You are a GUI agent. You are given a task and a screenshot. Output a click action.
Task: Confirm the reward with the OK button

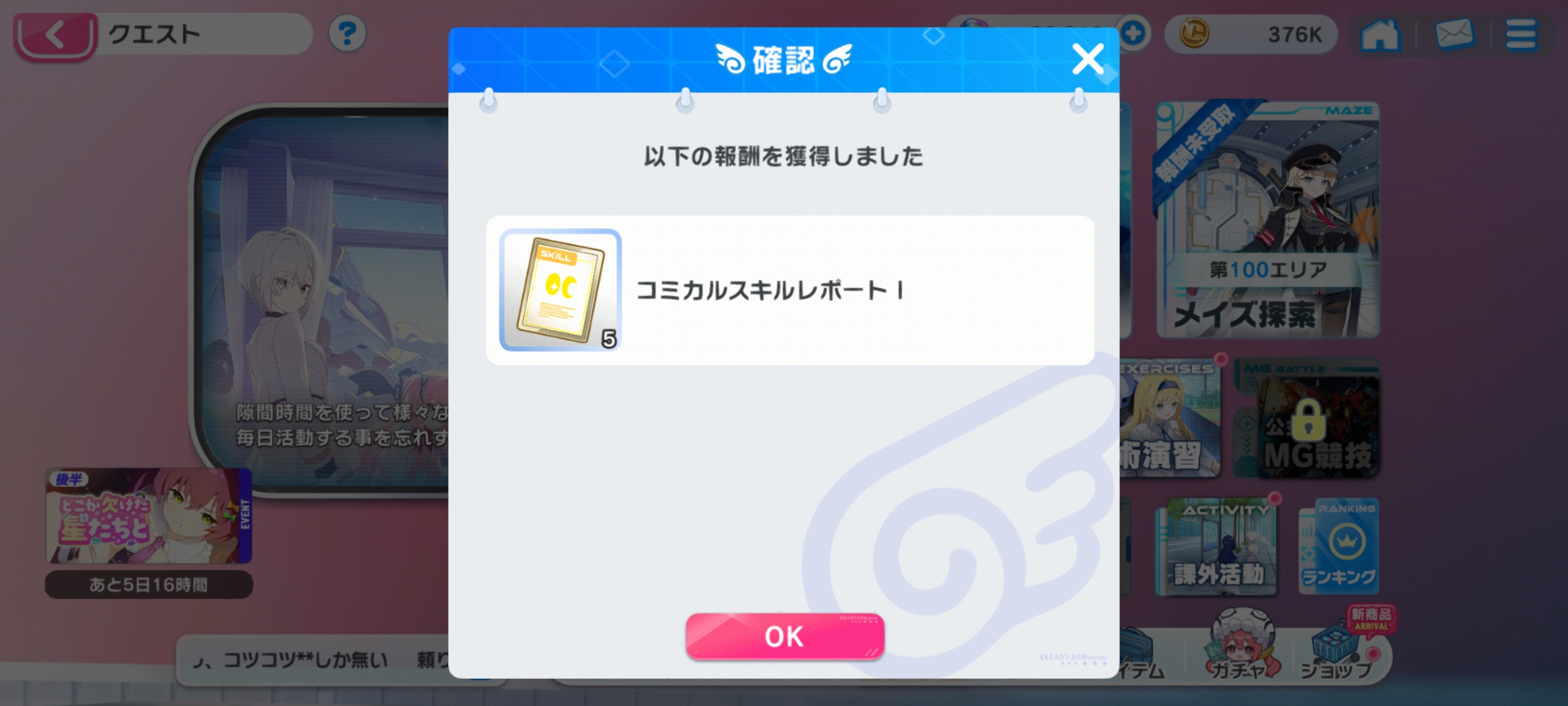(x=784, y=636)
